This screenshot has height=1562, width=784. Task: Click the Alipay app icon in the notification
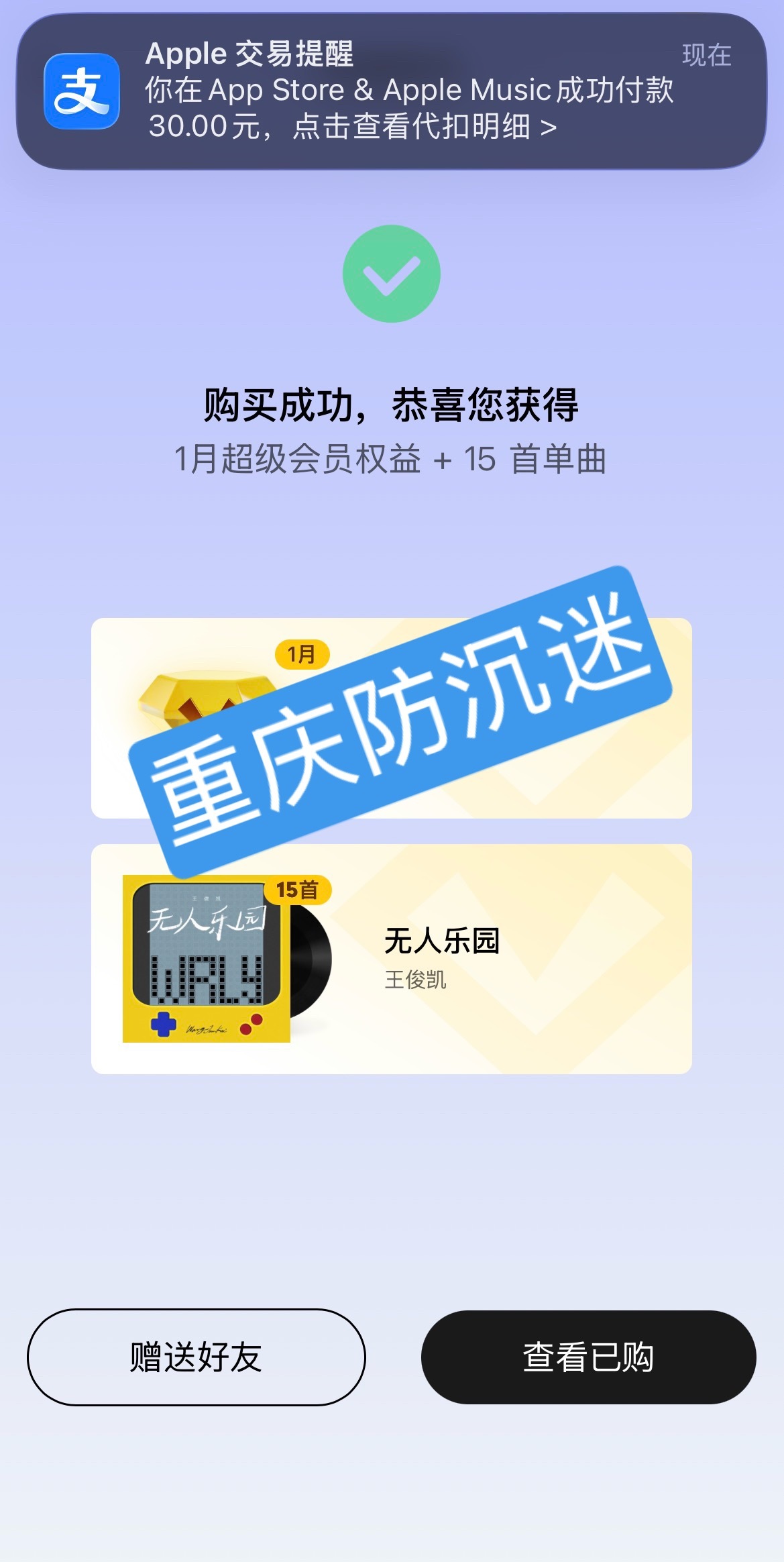point(82,90)
